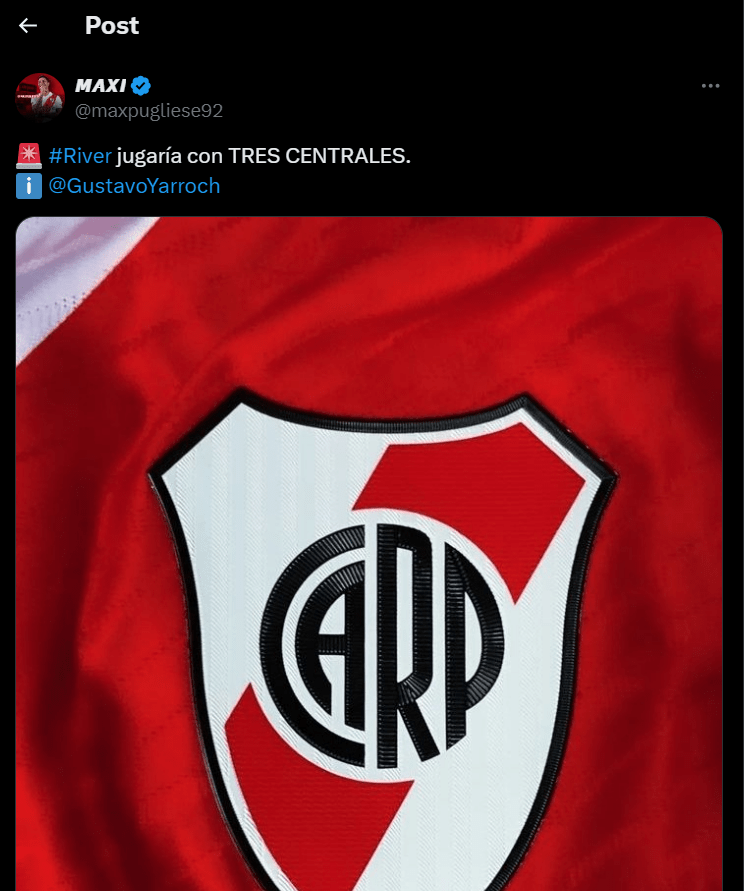The image size is (744, 891).
Task: Visit @GustavoYarroch's profile mention
Action: (x=134, y=186)
